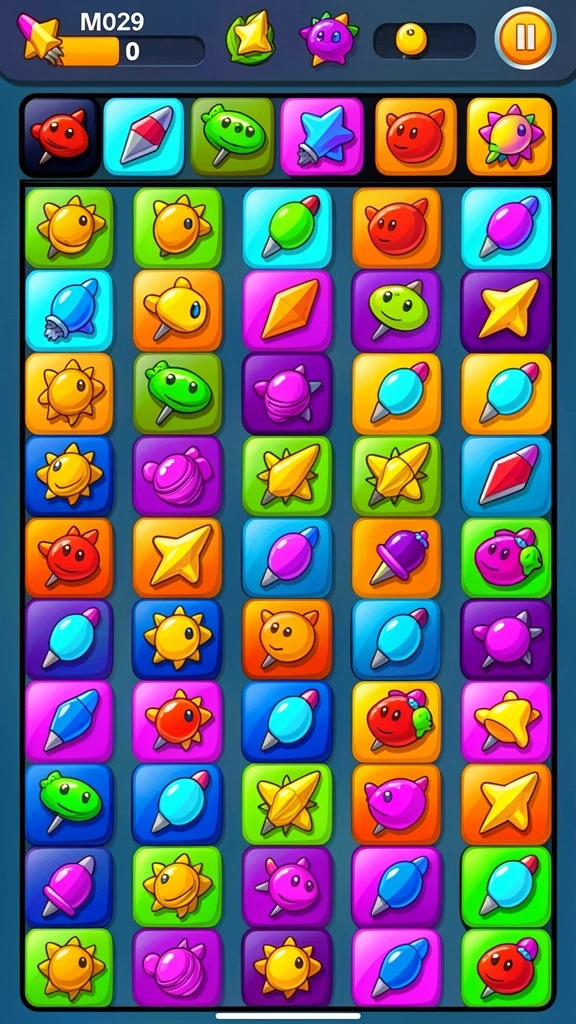Tap the yellow star booster in green circle

250,38
